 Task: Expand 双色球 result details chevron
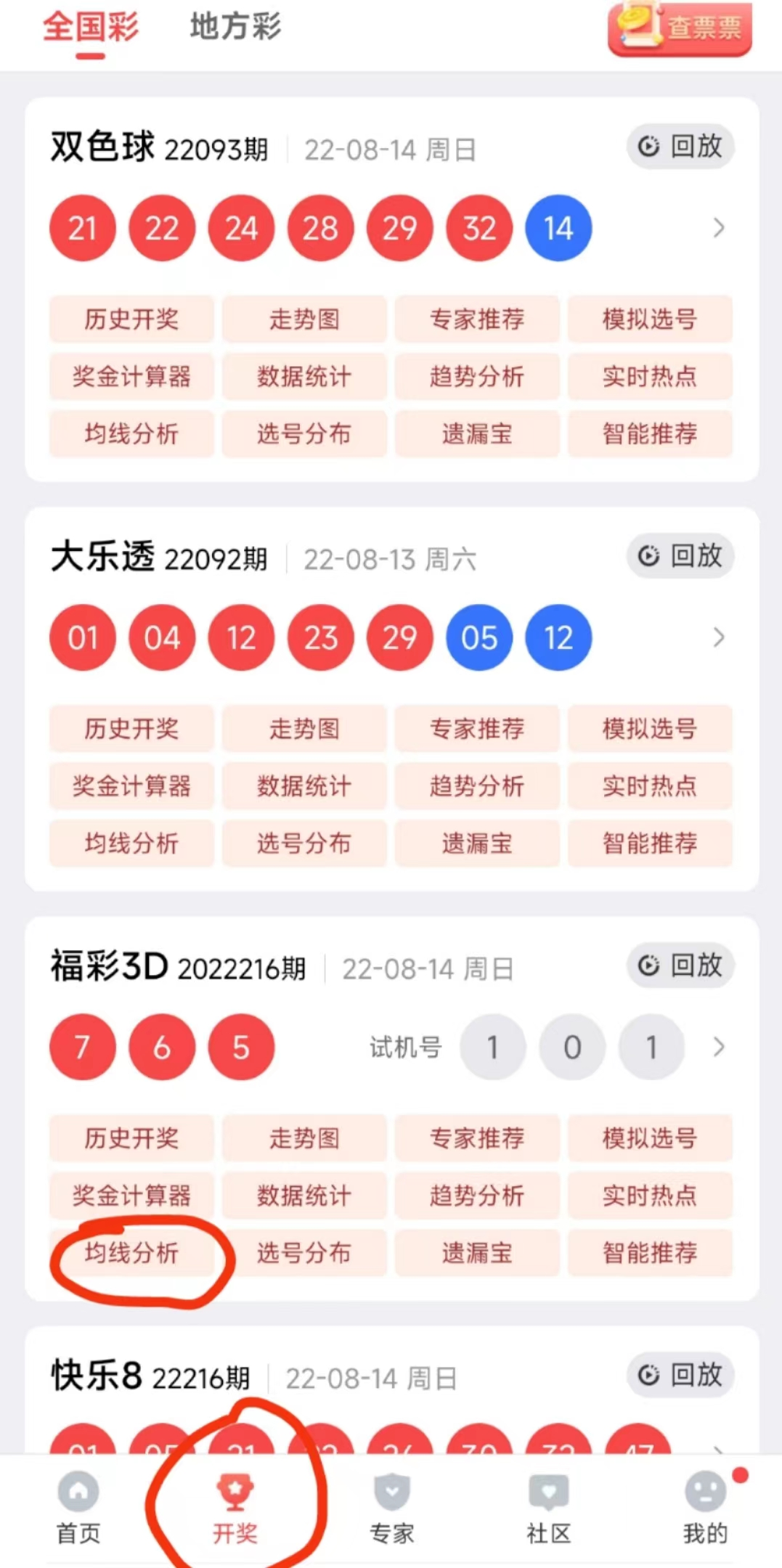[718, 228]
